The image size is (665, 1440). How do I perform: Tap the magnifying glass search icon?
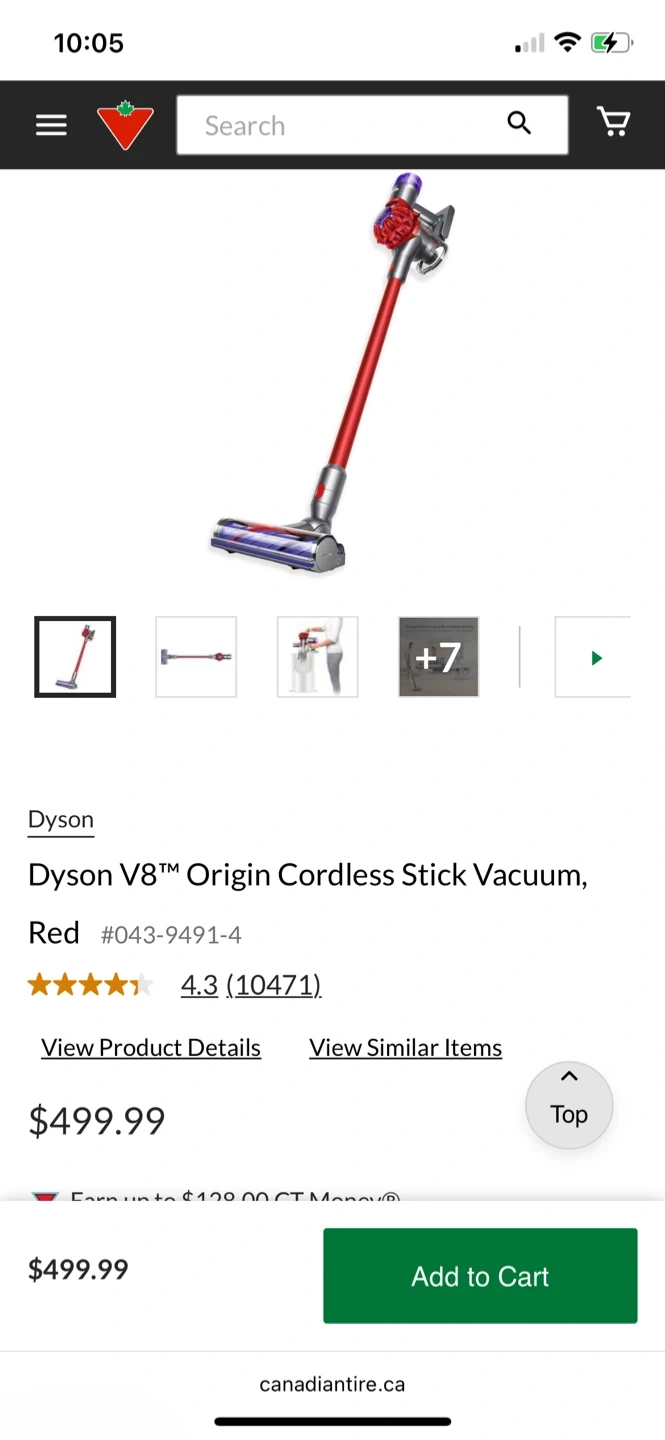[x=519, y=123]
